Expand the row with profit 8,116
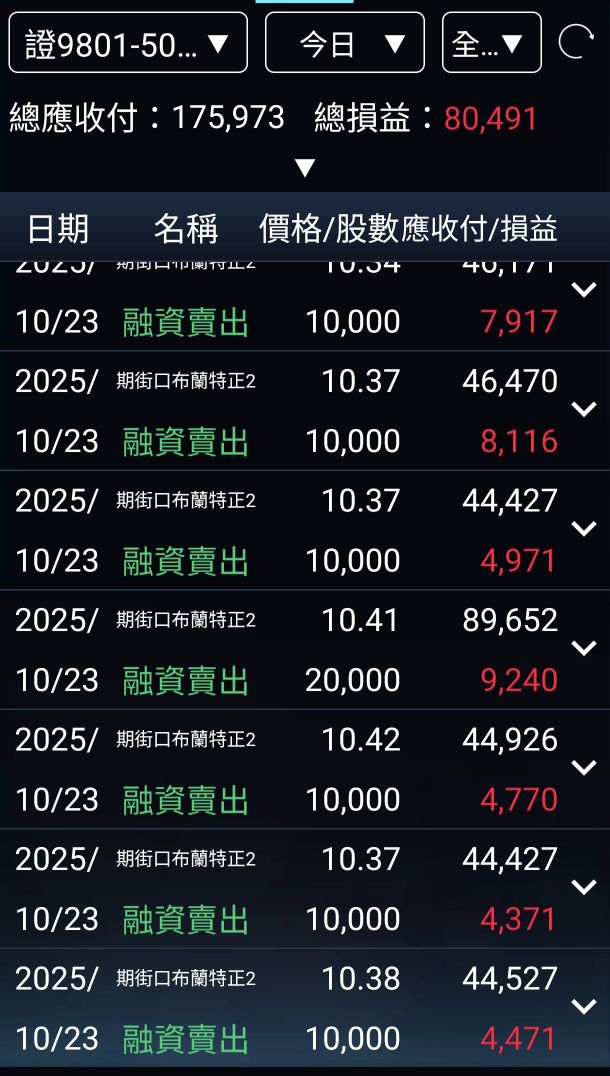This screenshot has height=1076, width=610. [584, 410]
